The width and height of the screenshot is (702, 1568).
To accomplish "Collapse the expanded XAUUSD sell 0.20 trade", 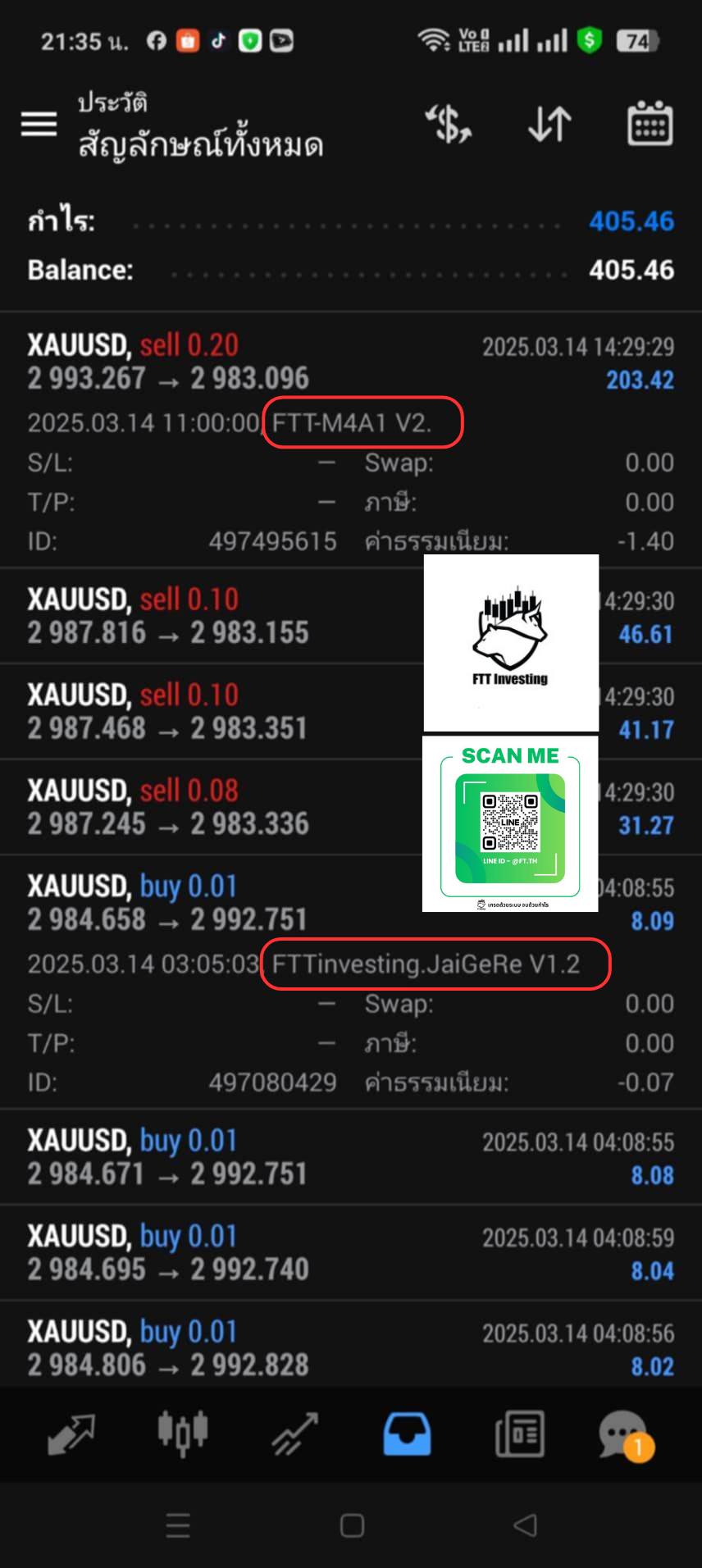I will (351, 440).
